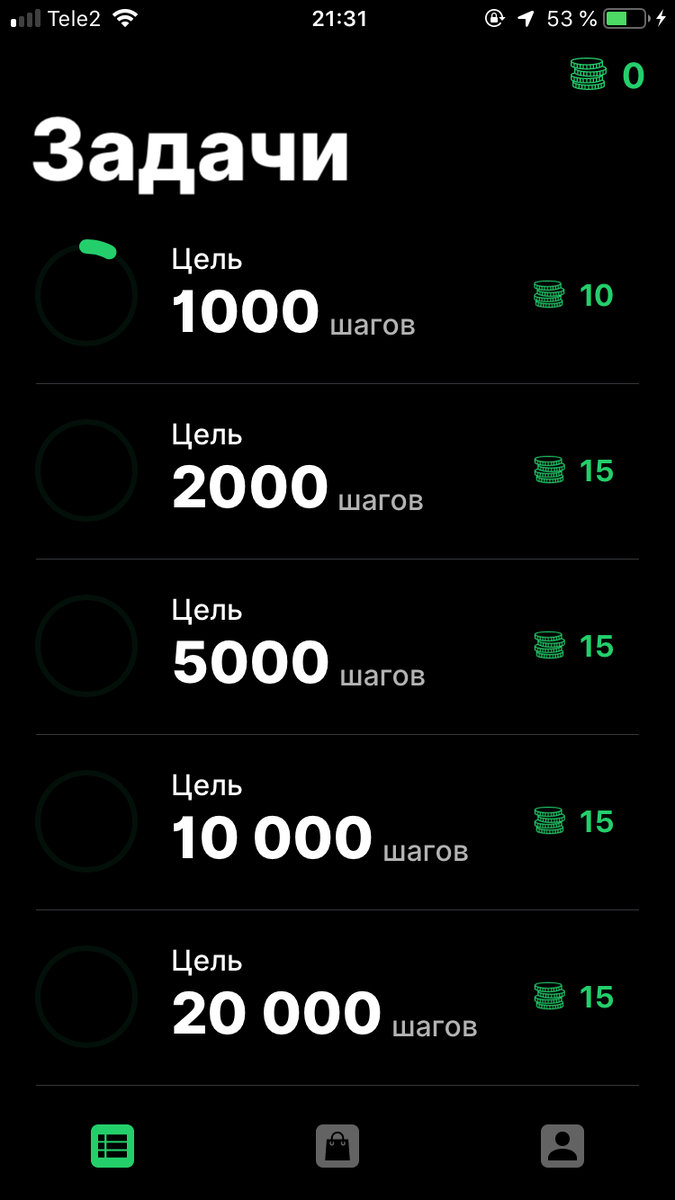Image resolution: width=675 pixels, height=1200 pixels.
Task: Select the 5000 шагов goal
Action: (337, 647)
